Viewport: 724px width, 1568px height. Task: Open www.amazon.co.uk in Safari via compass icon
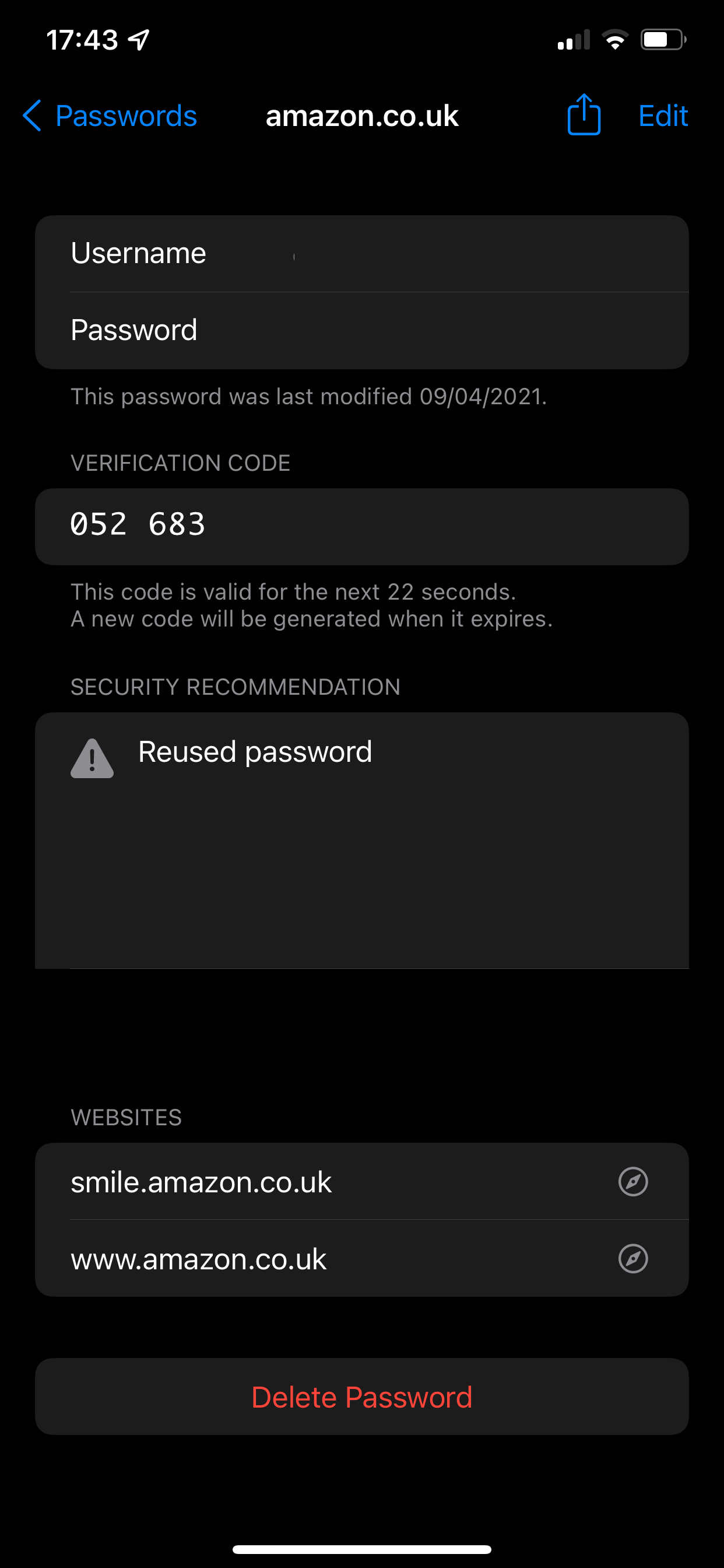634,1259
